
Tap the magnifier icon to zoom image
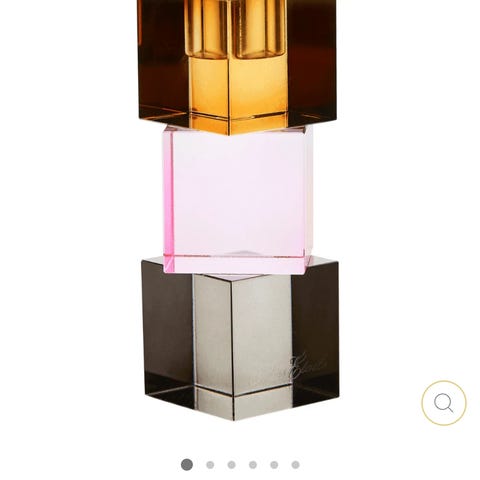point(444,403)
